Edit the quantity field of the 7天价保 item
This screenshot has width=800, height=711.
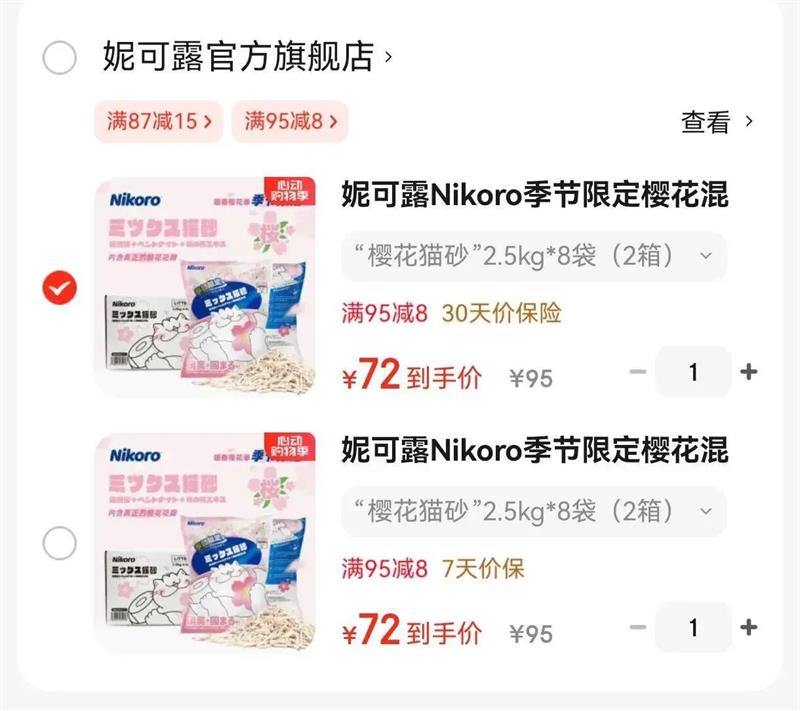693,628
